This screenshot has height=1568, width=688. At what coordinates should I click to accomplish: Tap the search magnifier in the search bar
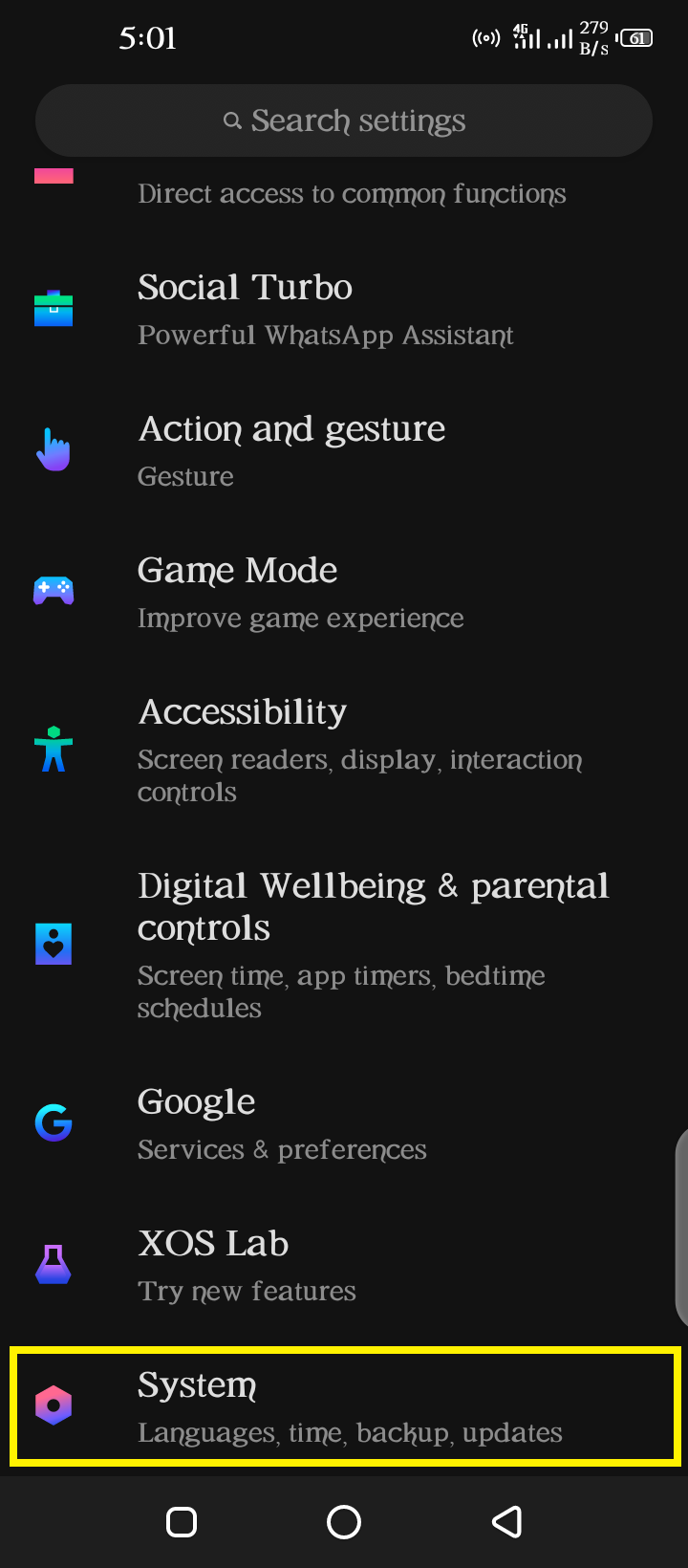(232, 120)
